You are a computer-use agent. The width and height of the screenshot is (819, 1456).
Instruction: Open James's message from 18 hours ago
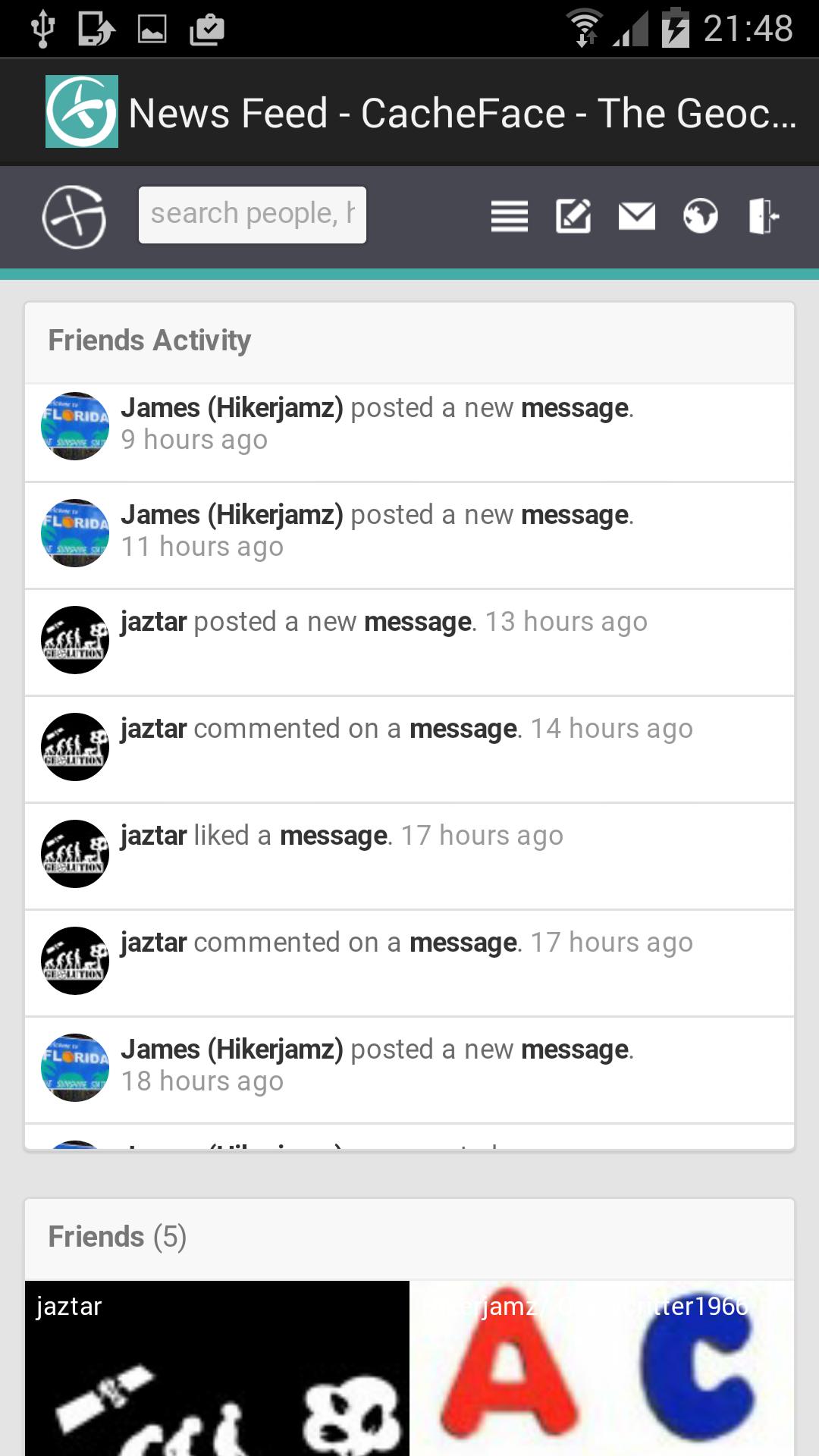pos(575,1051)
